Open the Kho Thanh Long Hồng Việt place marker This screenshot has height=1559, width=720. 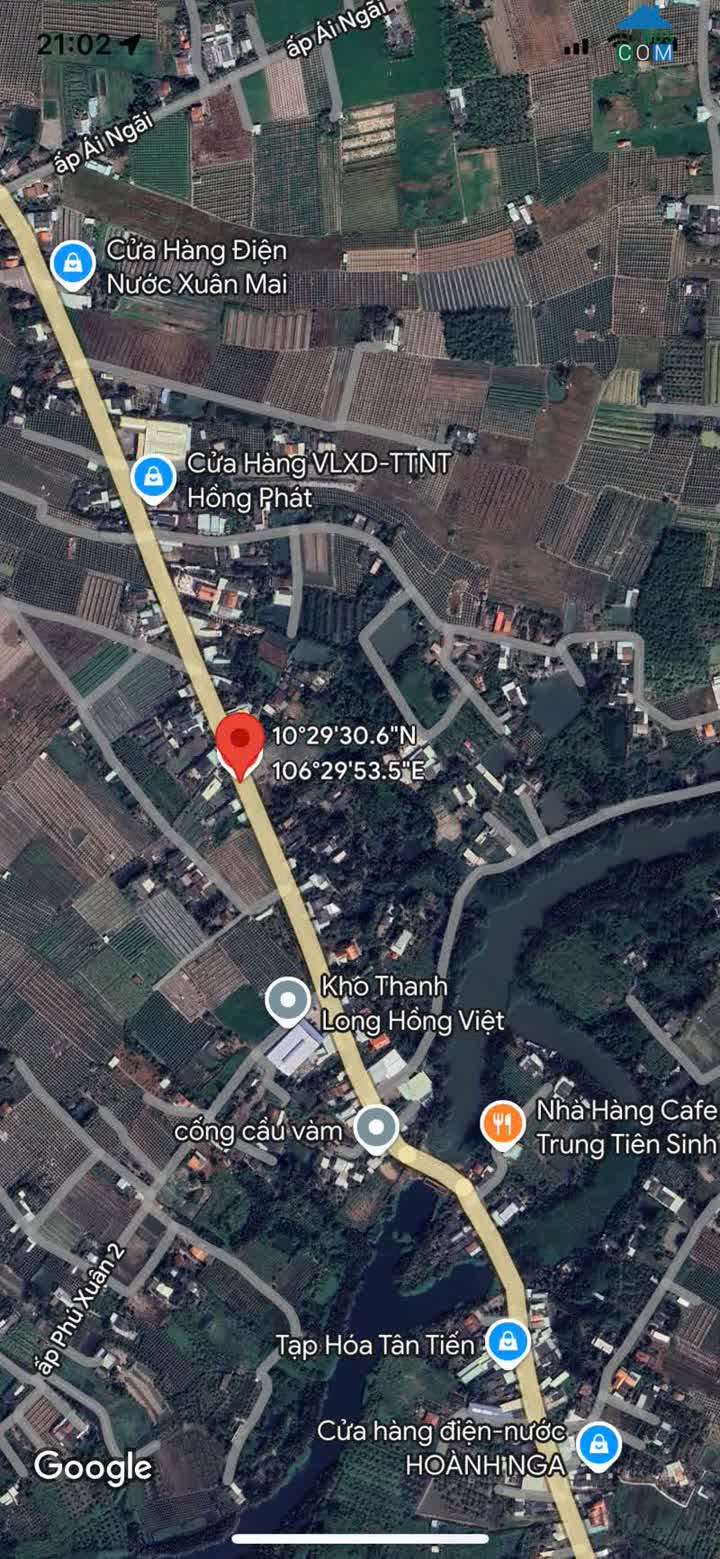tap(289, 1002)
